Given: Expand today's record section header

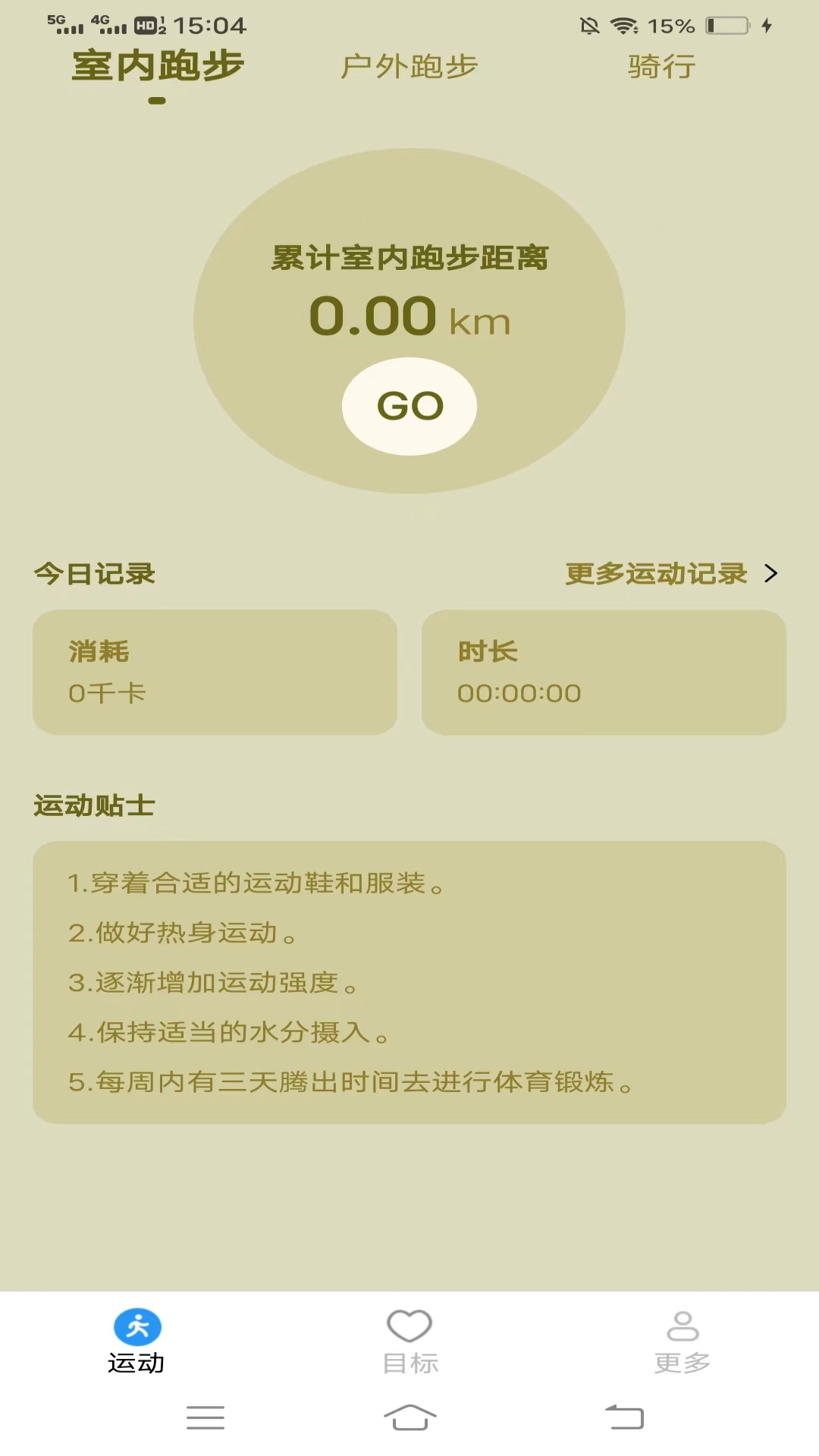Looking at the screenshot, I should pyautogui.click(x=93, y=574).
